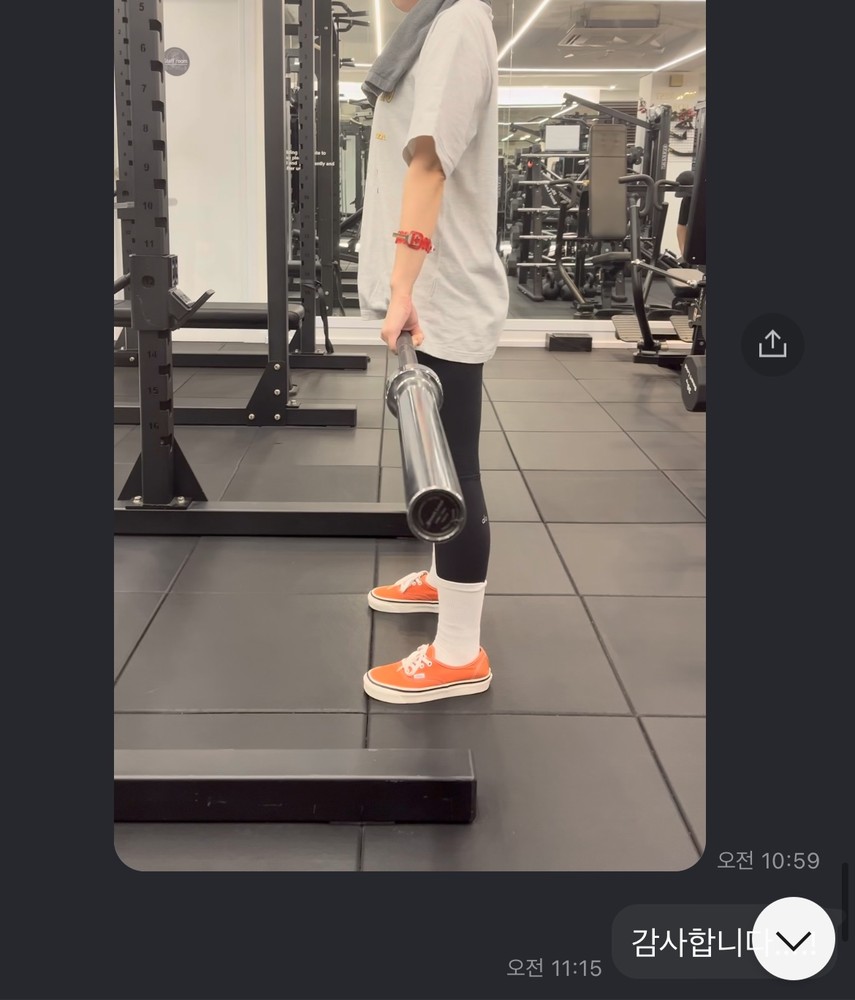Share the gym photo message
Image resolution: width=855 pixels, height=1000 pixels.
click(772, 344)
